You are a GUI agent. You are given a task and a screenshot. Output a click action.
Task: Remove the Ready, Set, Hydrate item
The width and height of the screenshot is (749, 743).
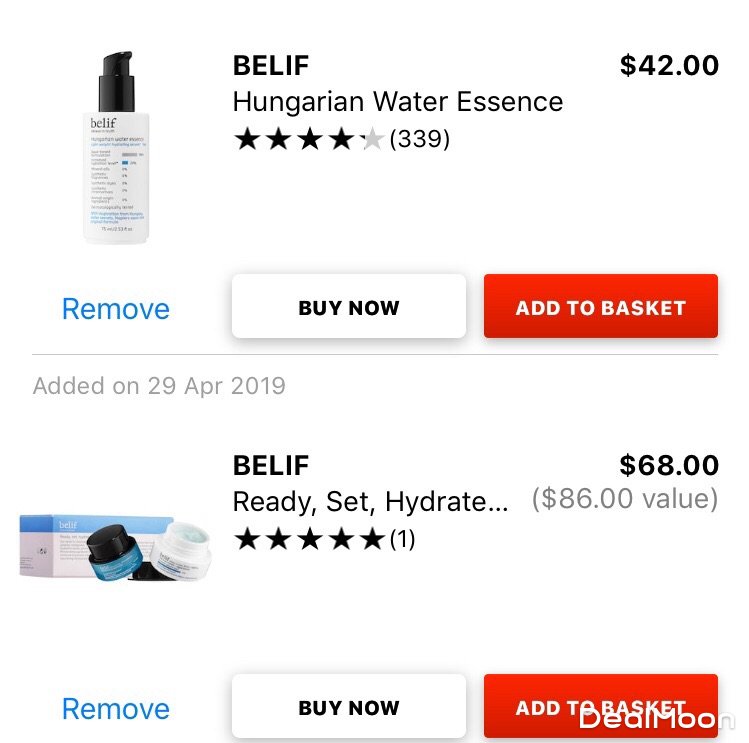(x=116, y=709)
